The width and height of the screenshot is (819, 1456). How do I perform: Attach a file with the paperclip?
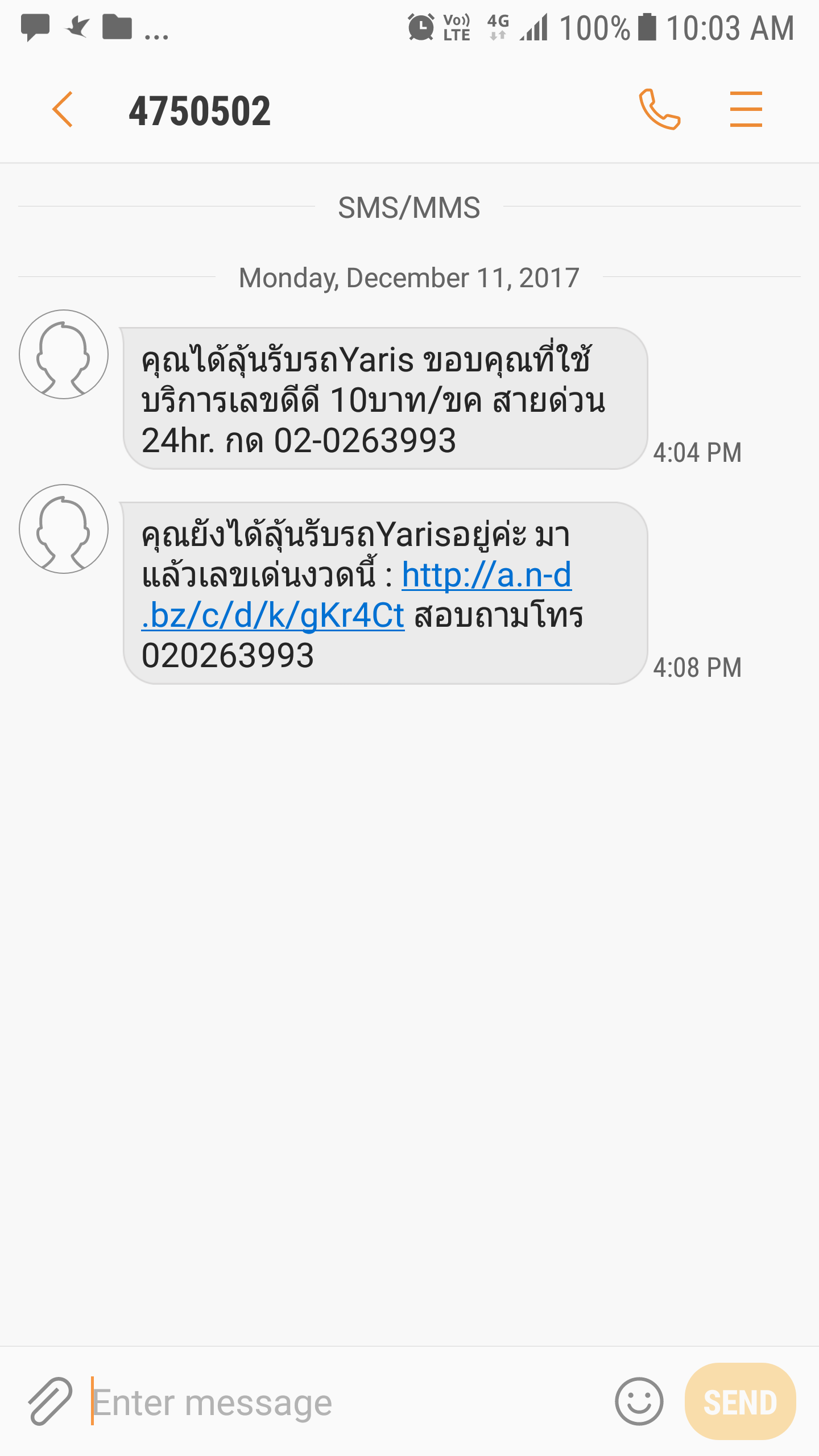[50, 1401]
